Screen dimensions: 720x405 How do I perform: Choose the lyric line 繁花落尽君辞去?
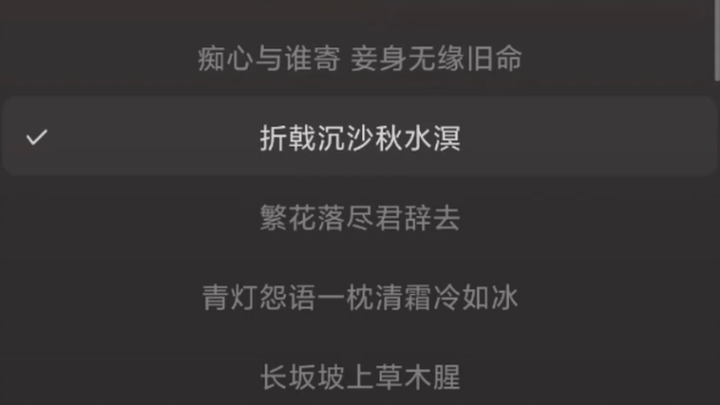360,218
